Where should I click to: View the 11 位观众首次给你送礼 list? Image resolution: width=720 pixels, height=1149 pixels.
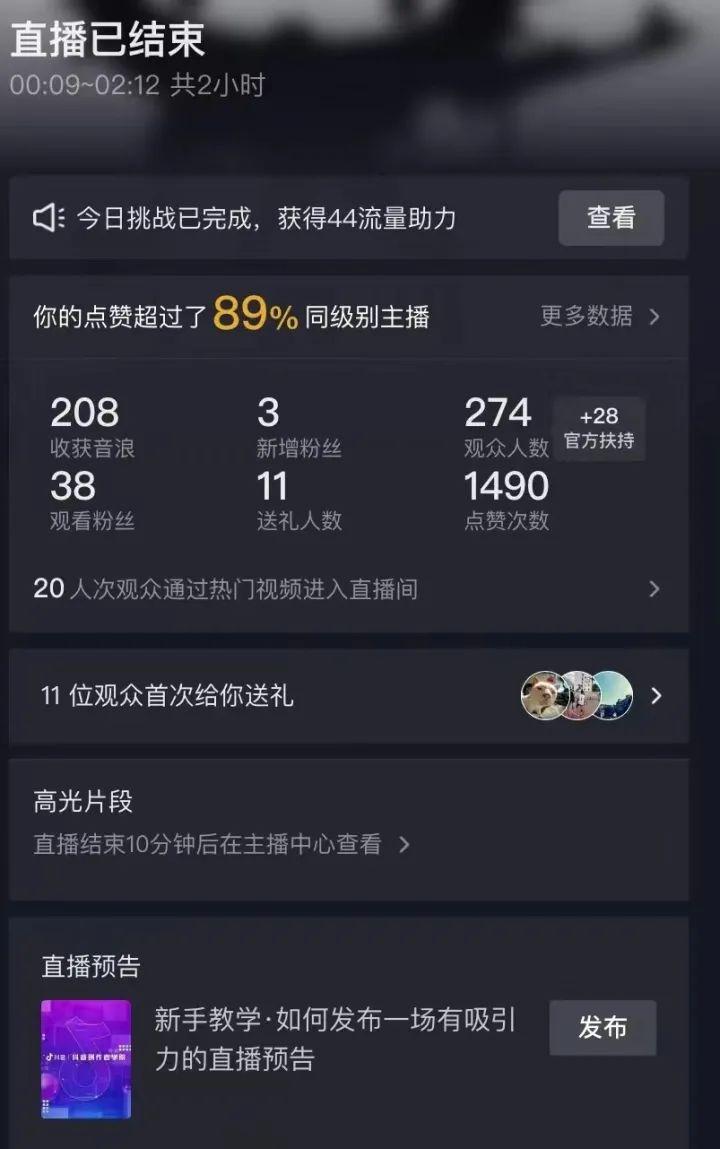(348, 696)
